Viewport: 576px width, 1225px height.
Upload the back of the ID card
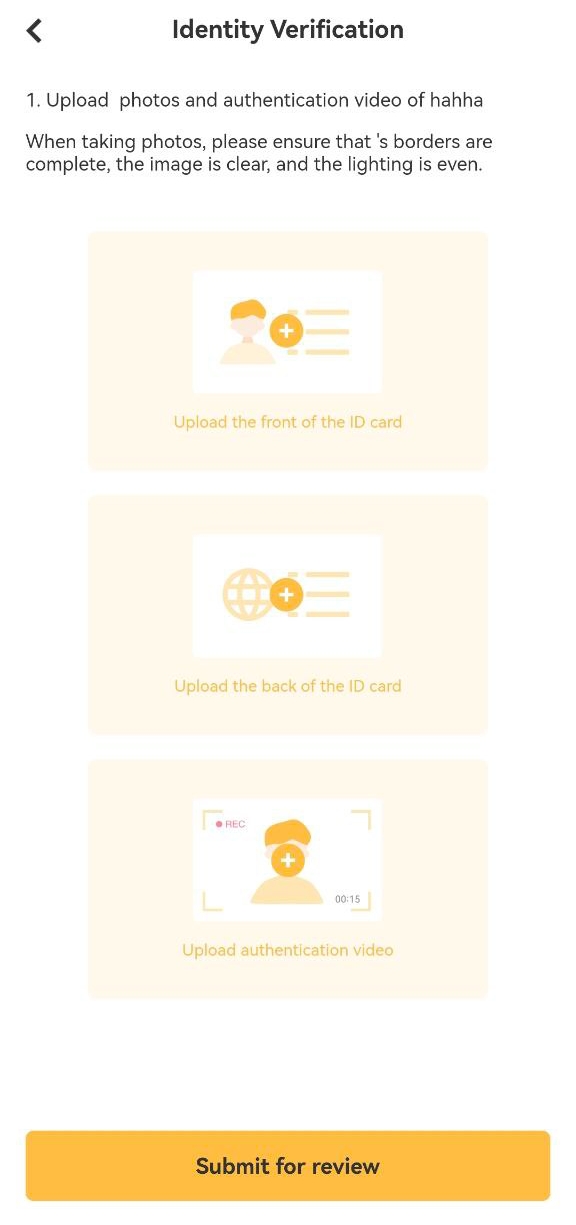click(288, 615)
